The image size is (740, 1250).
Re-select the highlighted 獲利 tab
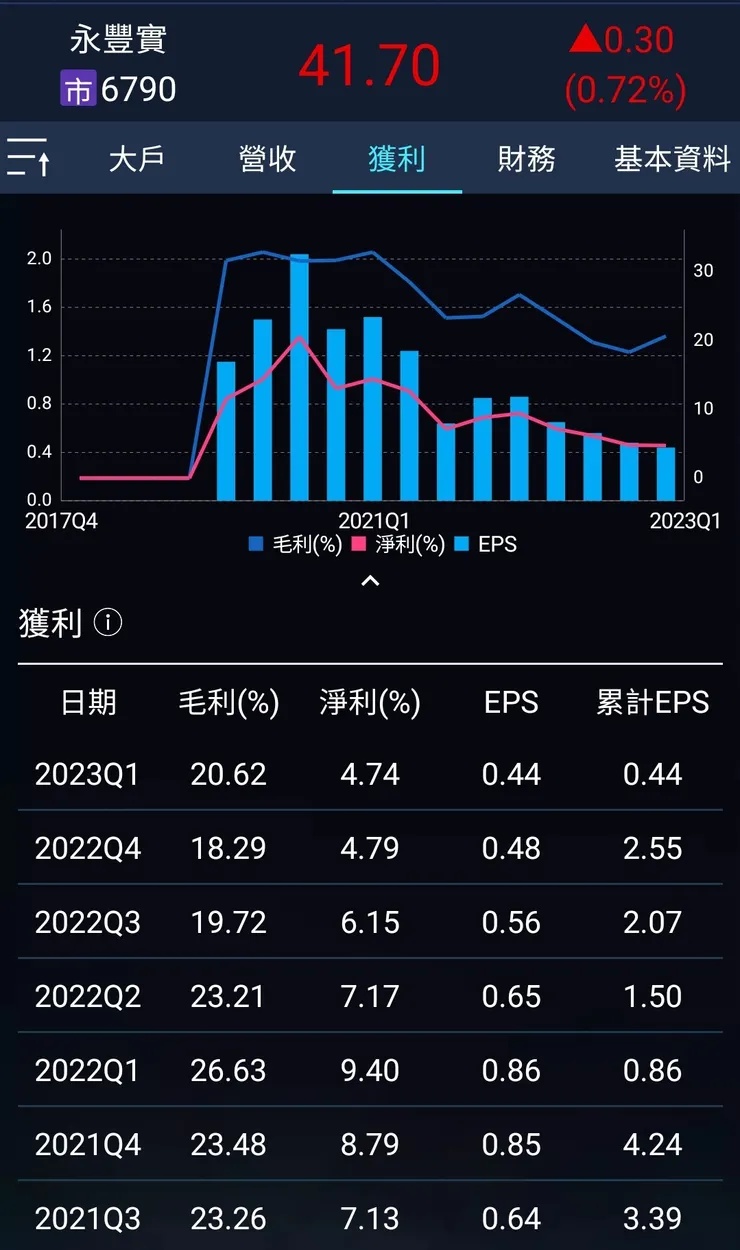(396, 160)
